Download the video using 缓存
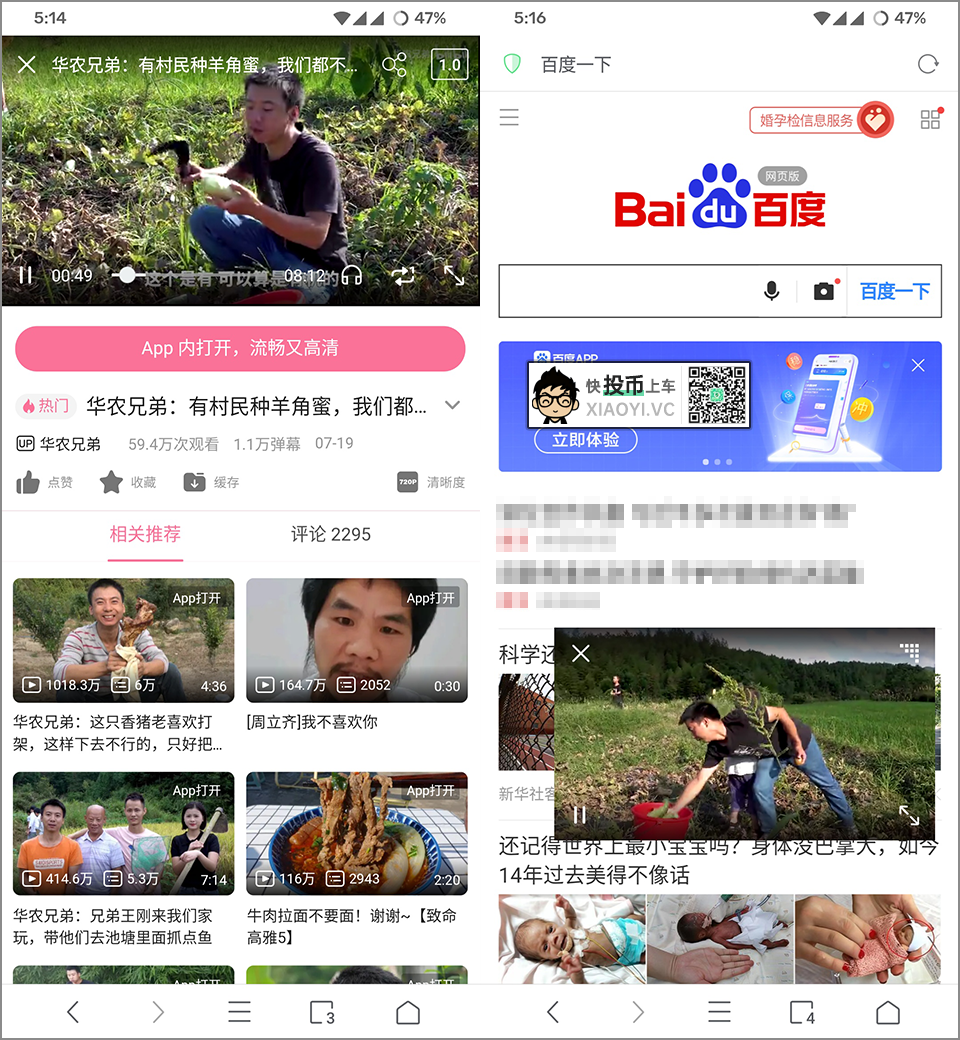Viewport: 960px width, 1040px height. point(211,482)
